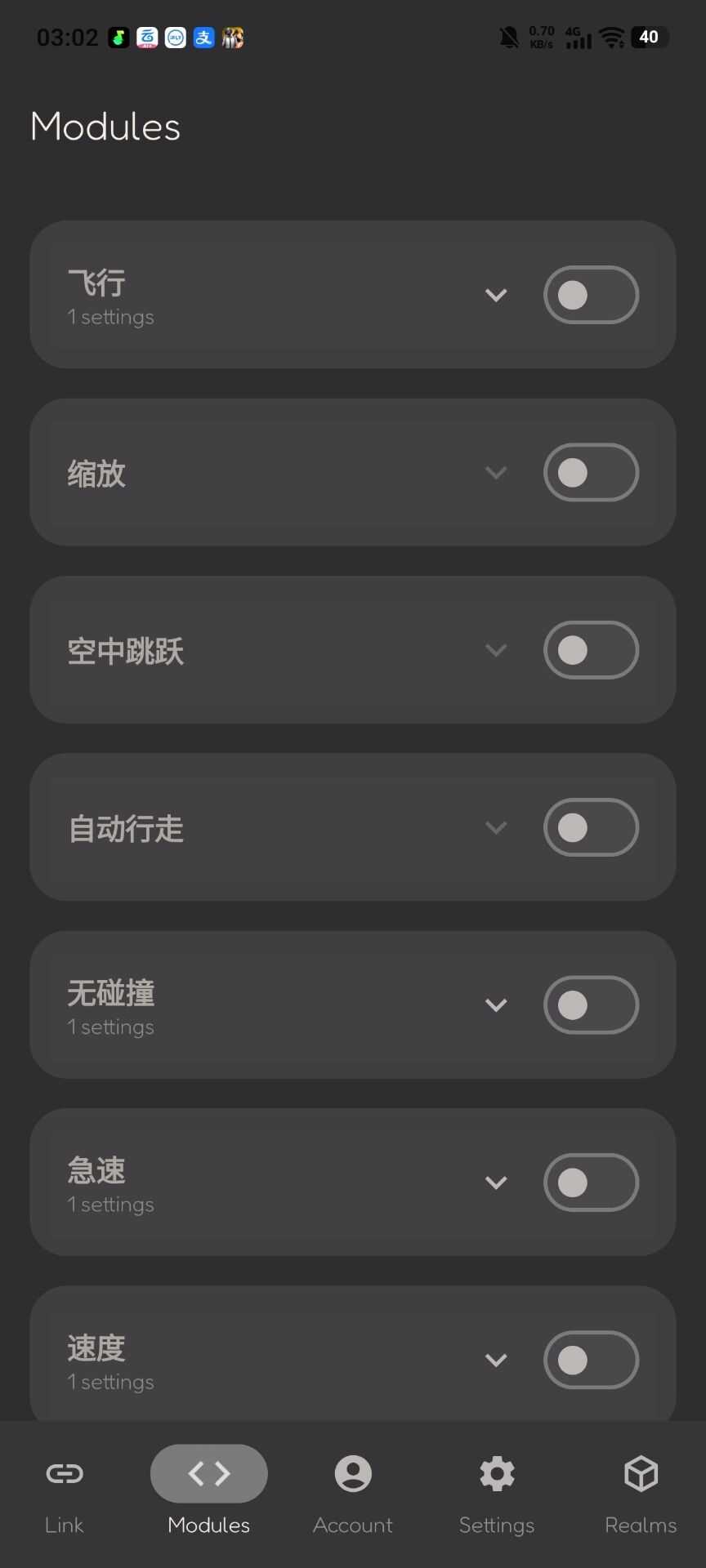Enable the 自动行走 module
706x1568 pixels.
[591, 827]
